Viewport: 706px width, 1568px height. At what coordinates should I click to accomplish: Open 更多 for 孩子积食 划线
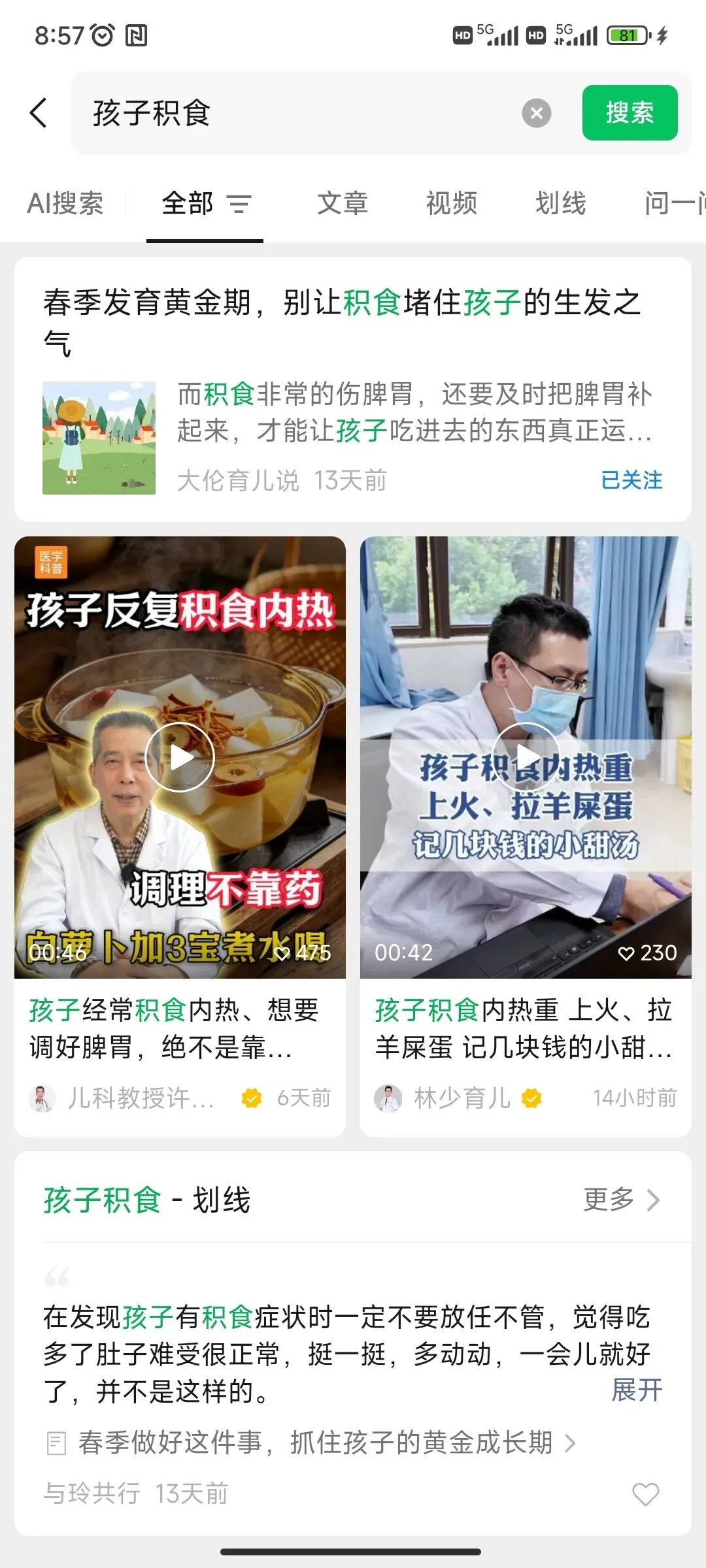[x=621, y=1199]
